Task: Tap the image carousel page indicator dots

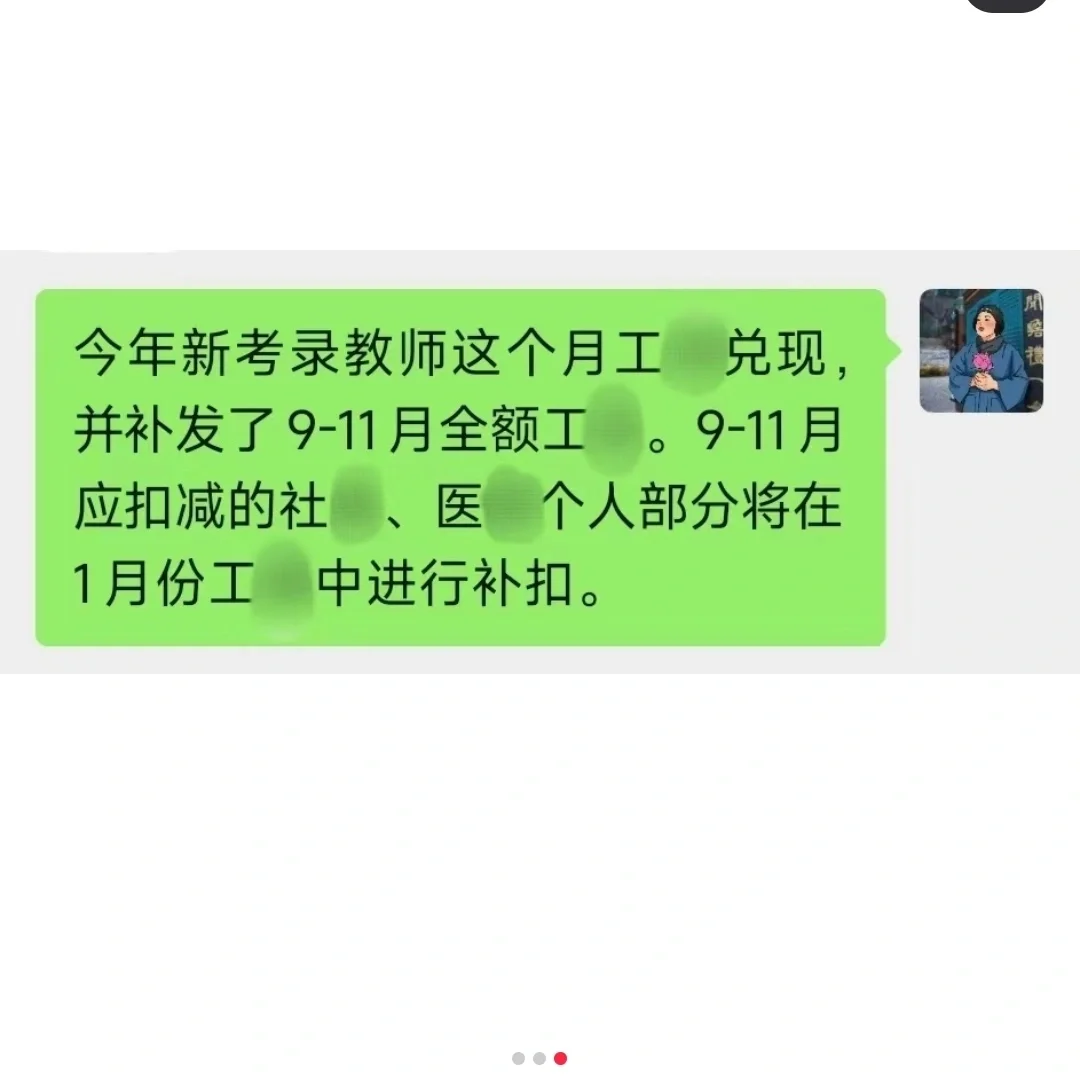Action: [539, 1058]
